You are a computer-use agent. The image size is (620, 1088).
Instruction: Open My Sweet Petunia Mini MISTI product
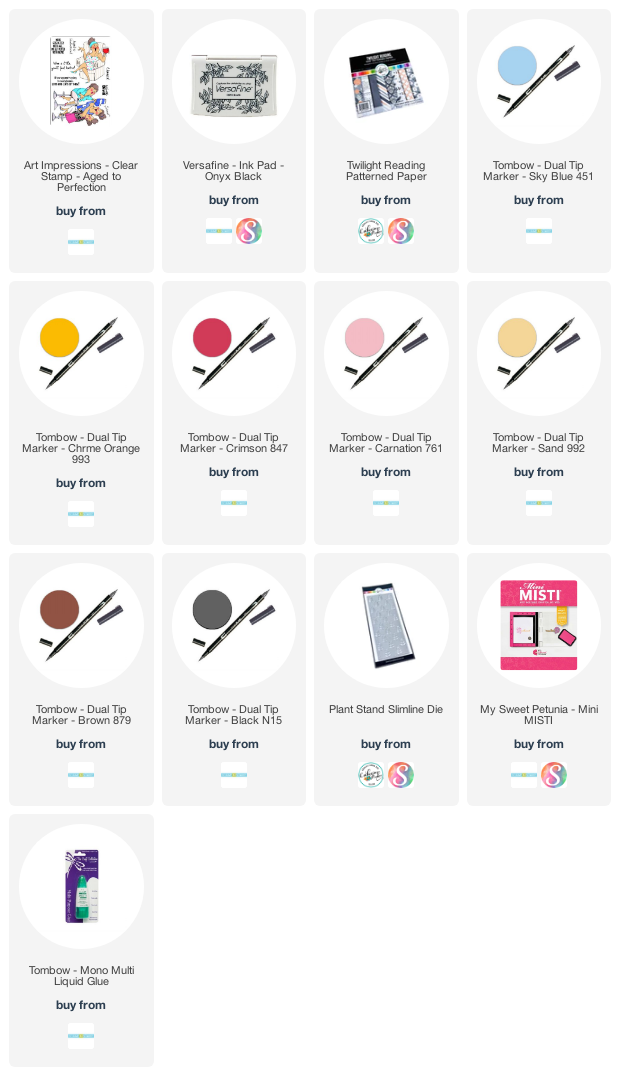coord(539,626)
